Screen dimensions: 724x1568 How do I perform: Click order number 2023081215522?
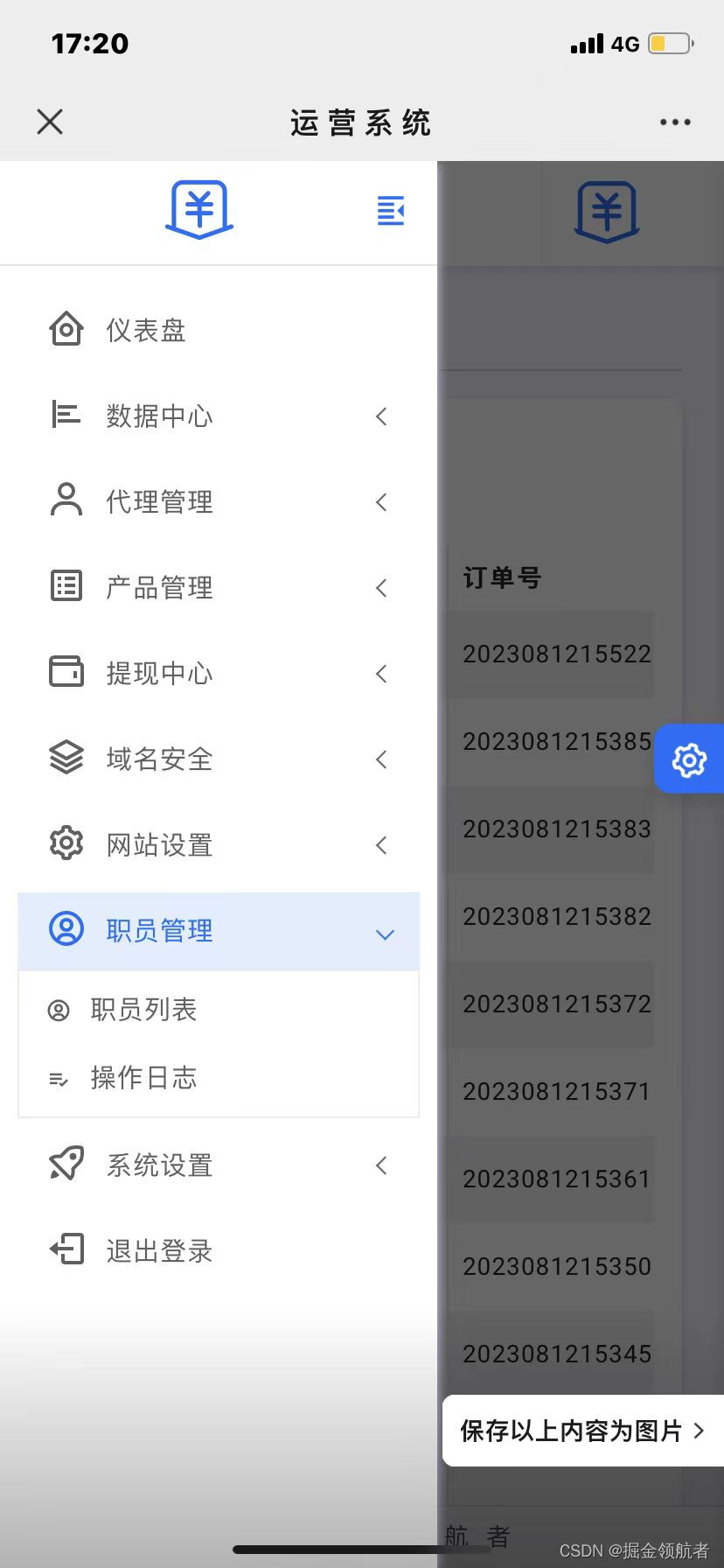click(x=556, y=654)
